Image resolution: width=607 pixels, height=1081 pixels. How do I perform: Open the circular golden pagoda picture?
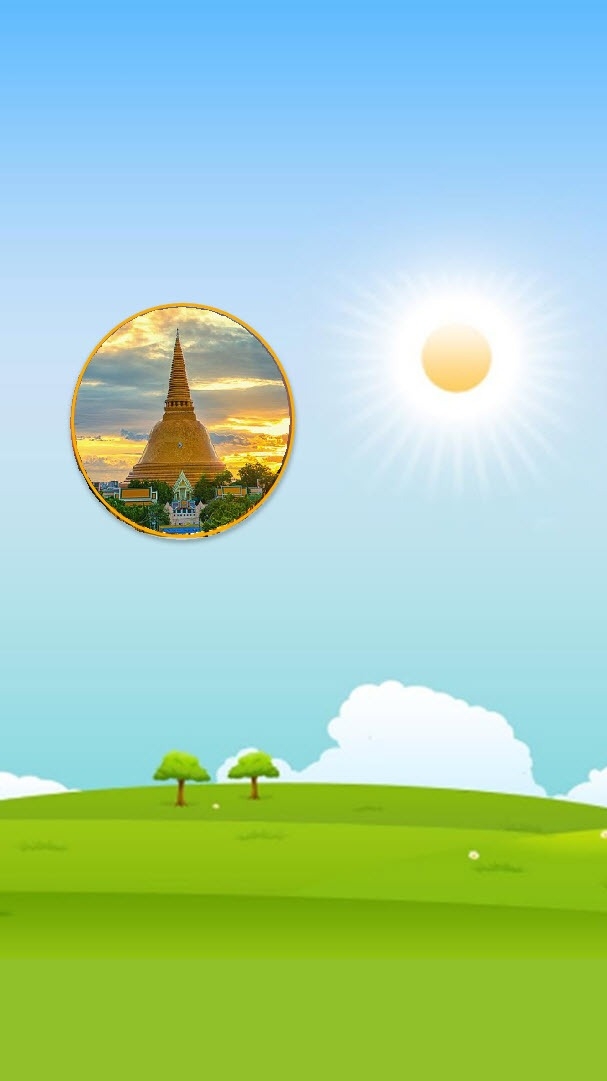[183, 421]
